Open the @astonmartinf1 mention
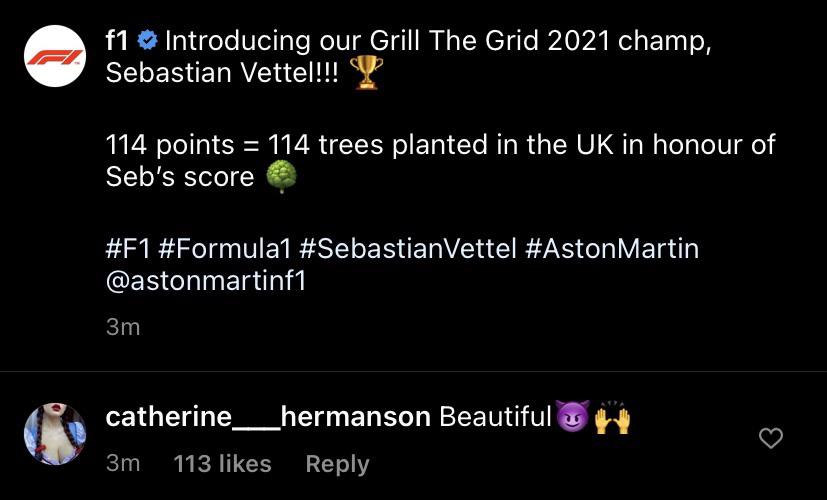 pyautogui.click(x=205, y=281)
